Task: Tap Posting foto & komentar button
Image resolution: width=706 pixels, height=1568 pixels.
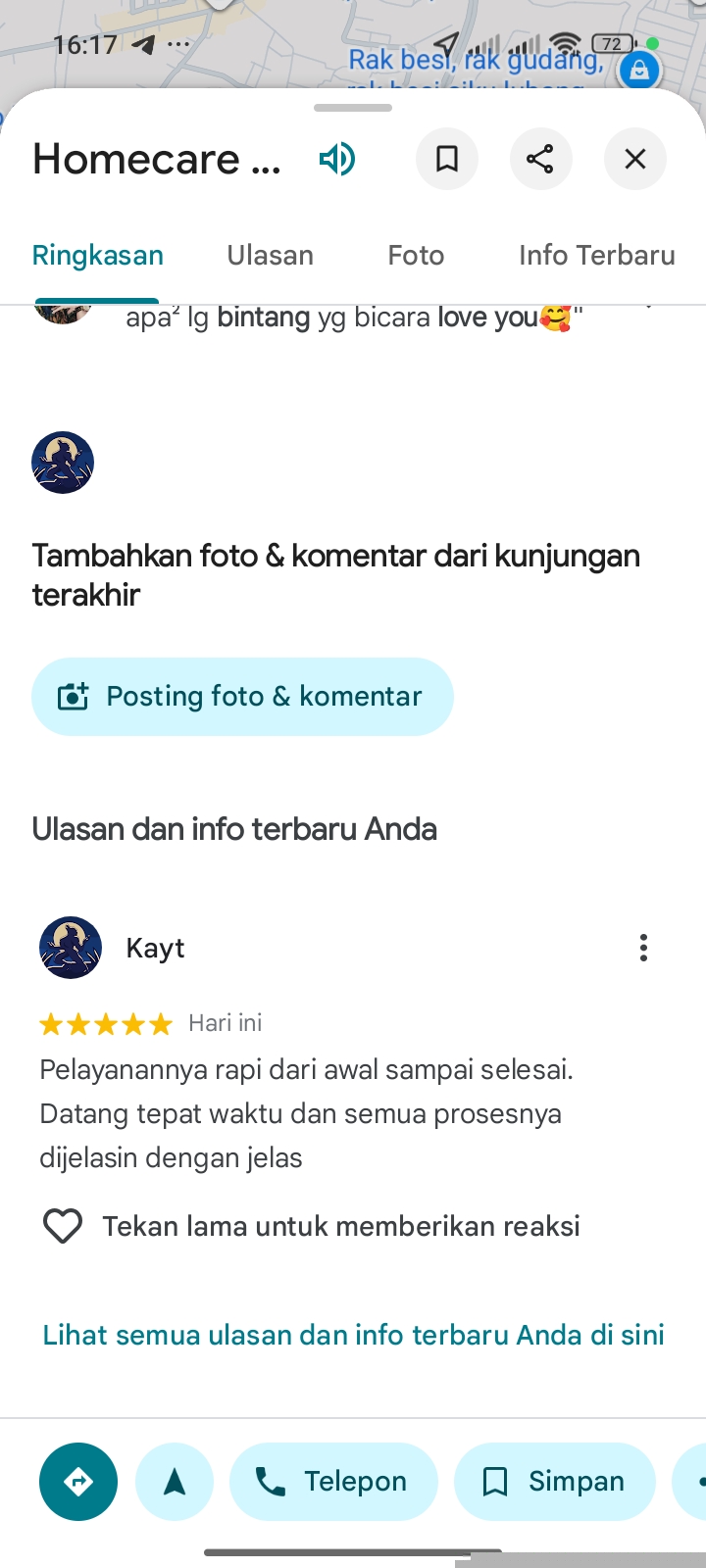Action: tap(242, 697)
